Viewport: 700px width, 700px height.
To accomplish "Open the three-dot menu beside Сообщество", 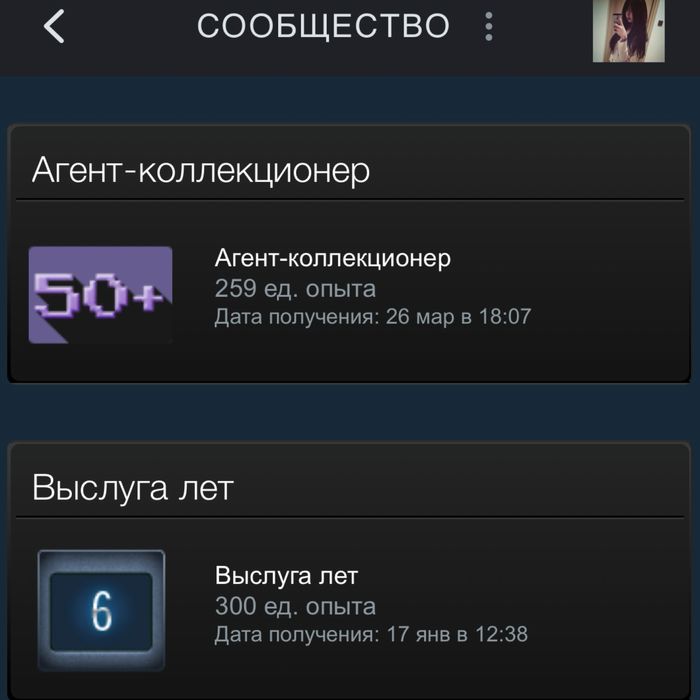I will click(x=488, y=27).
